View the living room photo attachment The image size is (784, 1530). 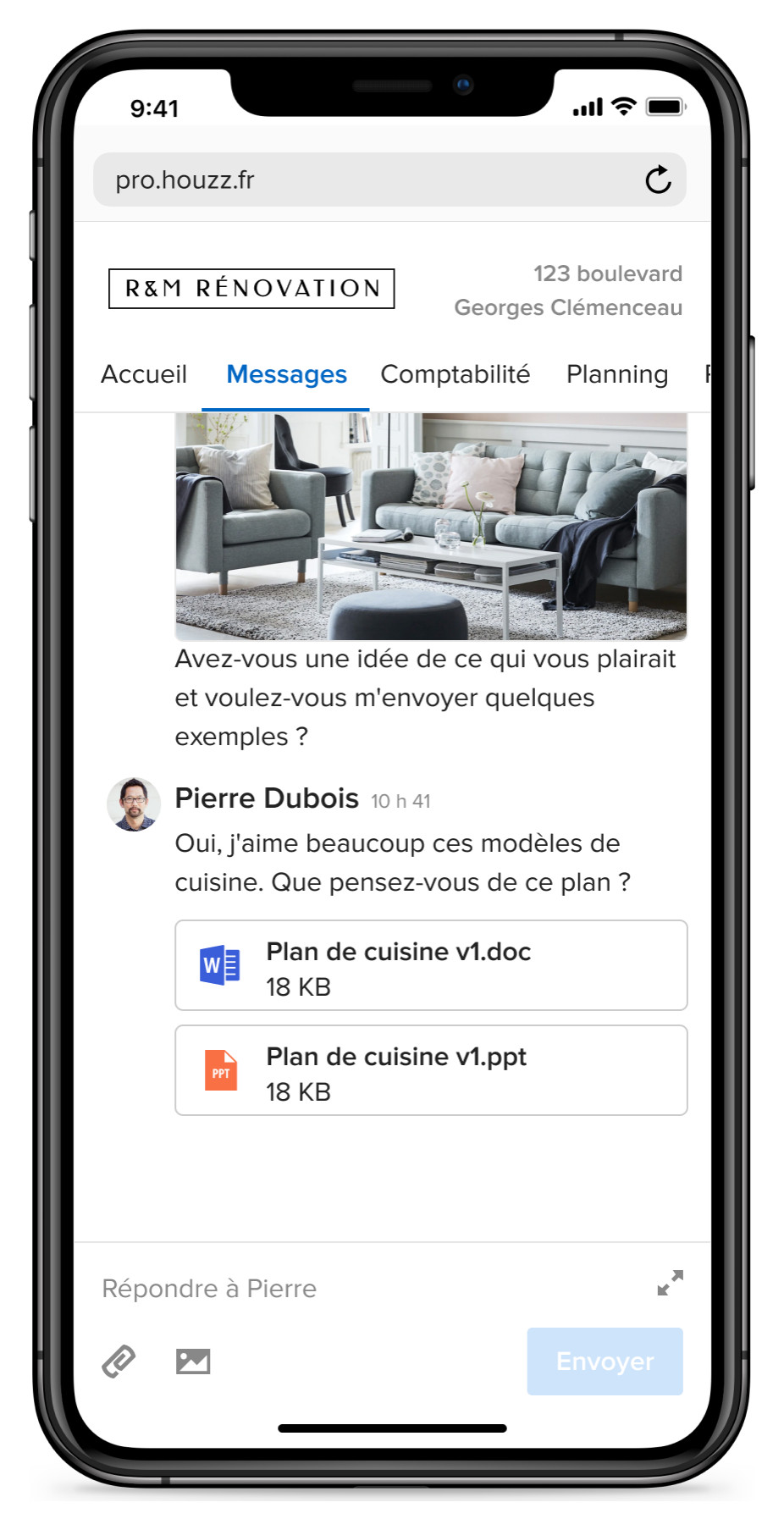431,526
